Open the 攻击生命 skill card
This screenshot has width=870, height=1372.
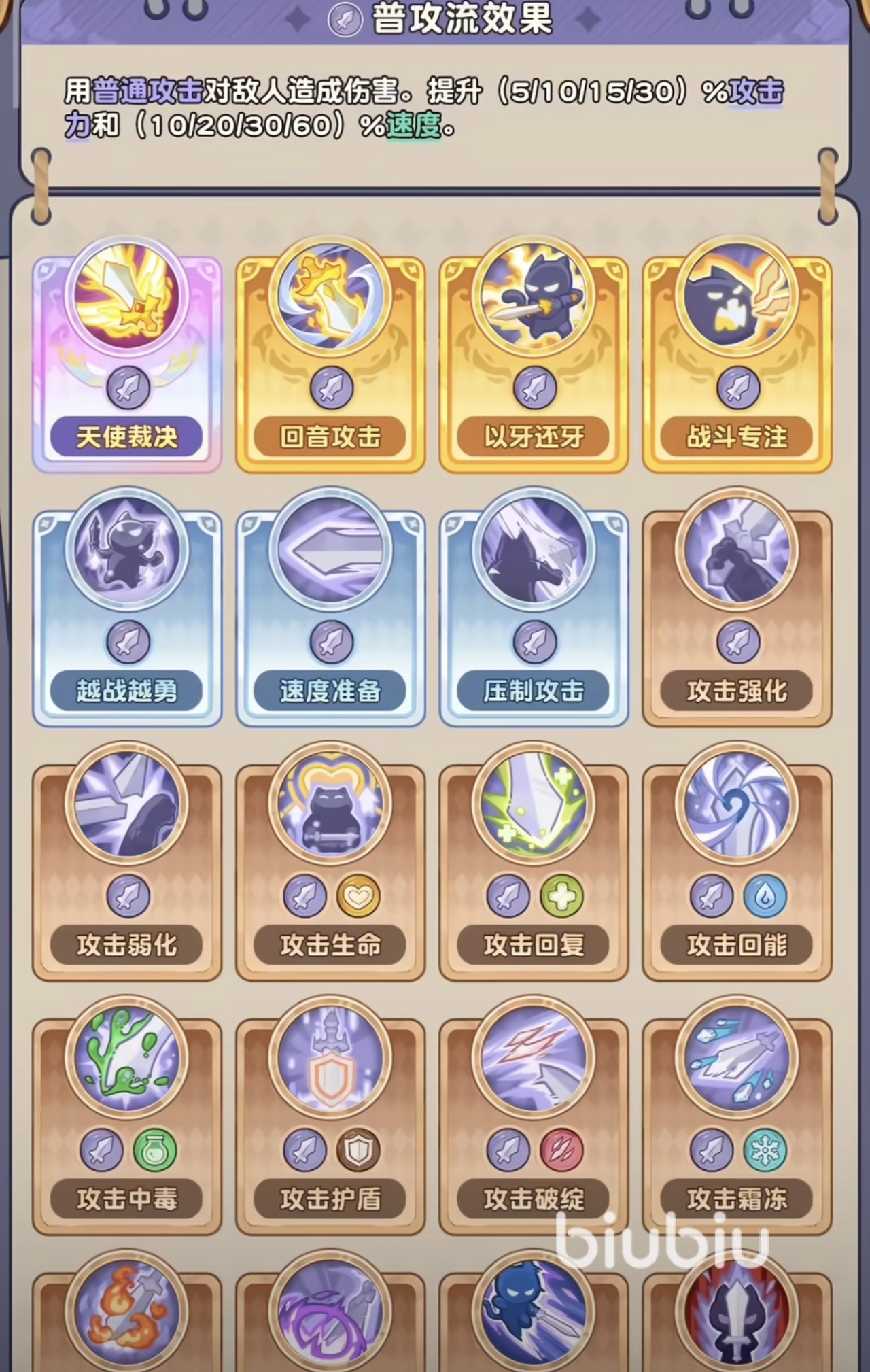(x=330, y=863)
